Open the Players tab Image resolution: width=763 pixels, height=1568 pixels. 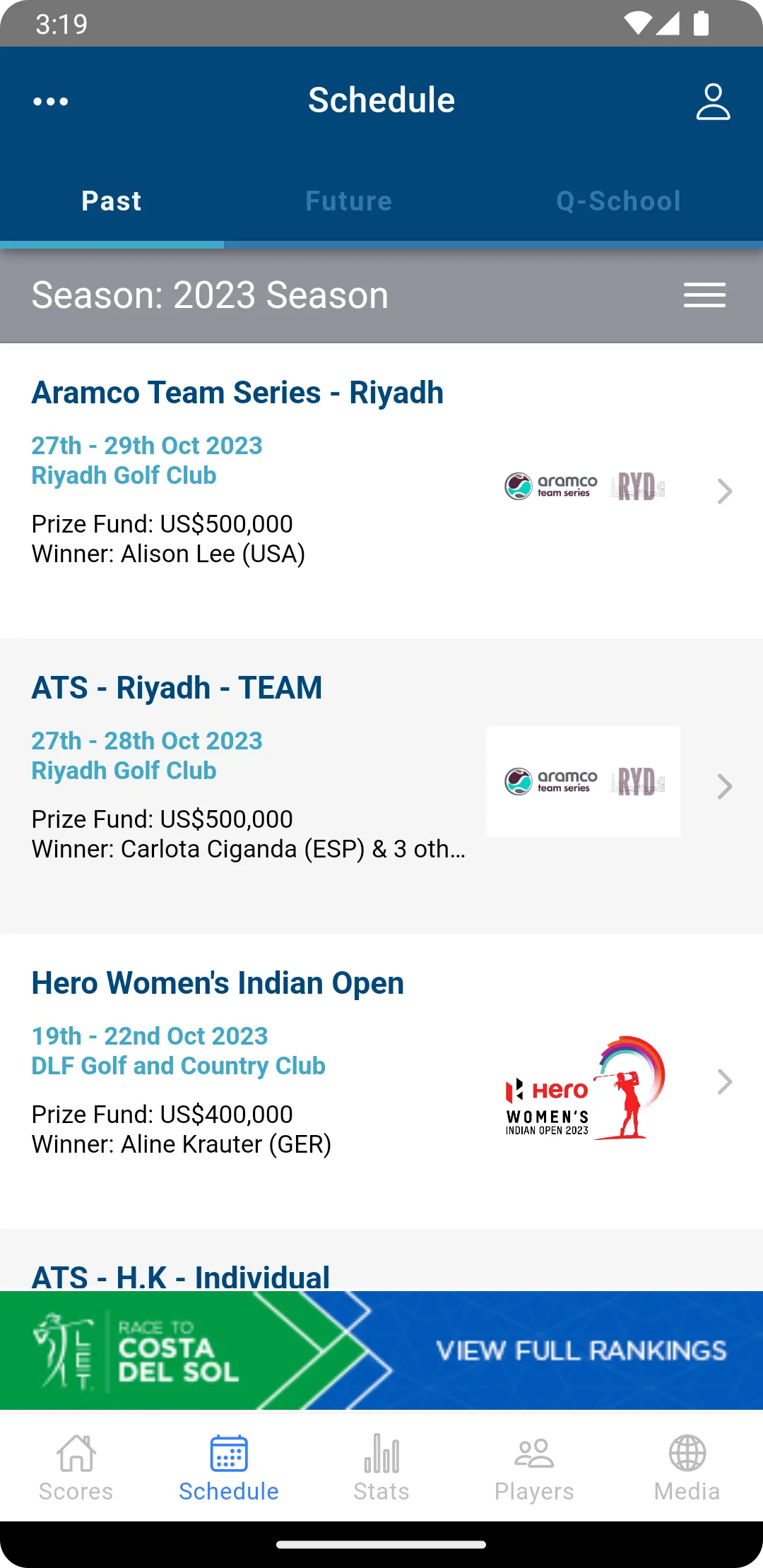click(x=534, y=1468)
